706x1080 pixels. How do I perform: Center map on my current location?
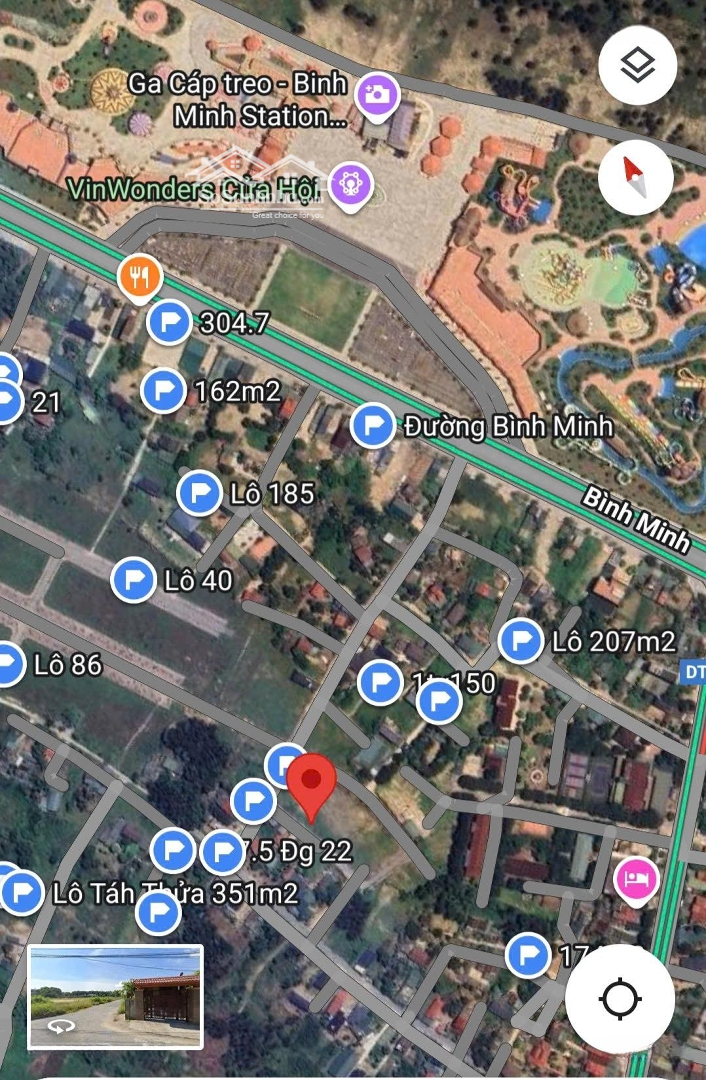point(619,998)
